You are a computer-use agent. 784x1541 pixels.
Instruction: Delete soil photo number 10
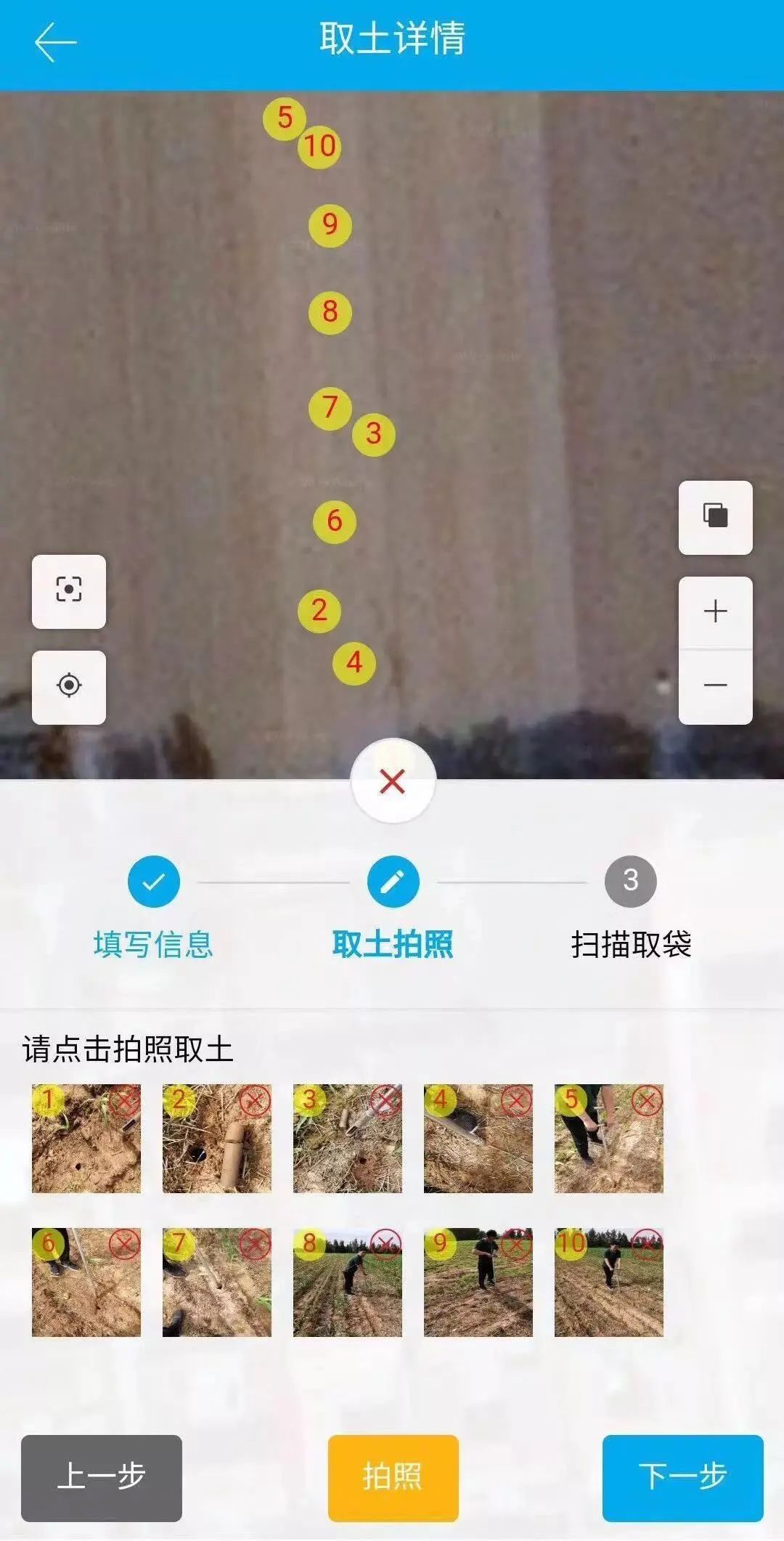click(x=647, y=1245)
